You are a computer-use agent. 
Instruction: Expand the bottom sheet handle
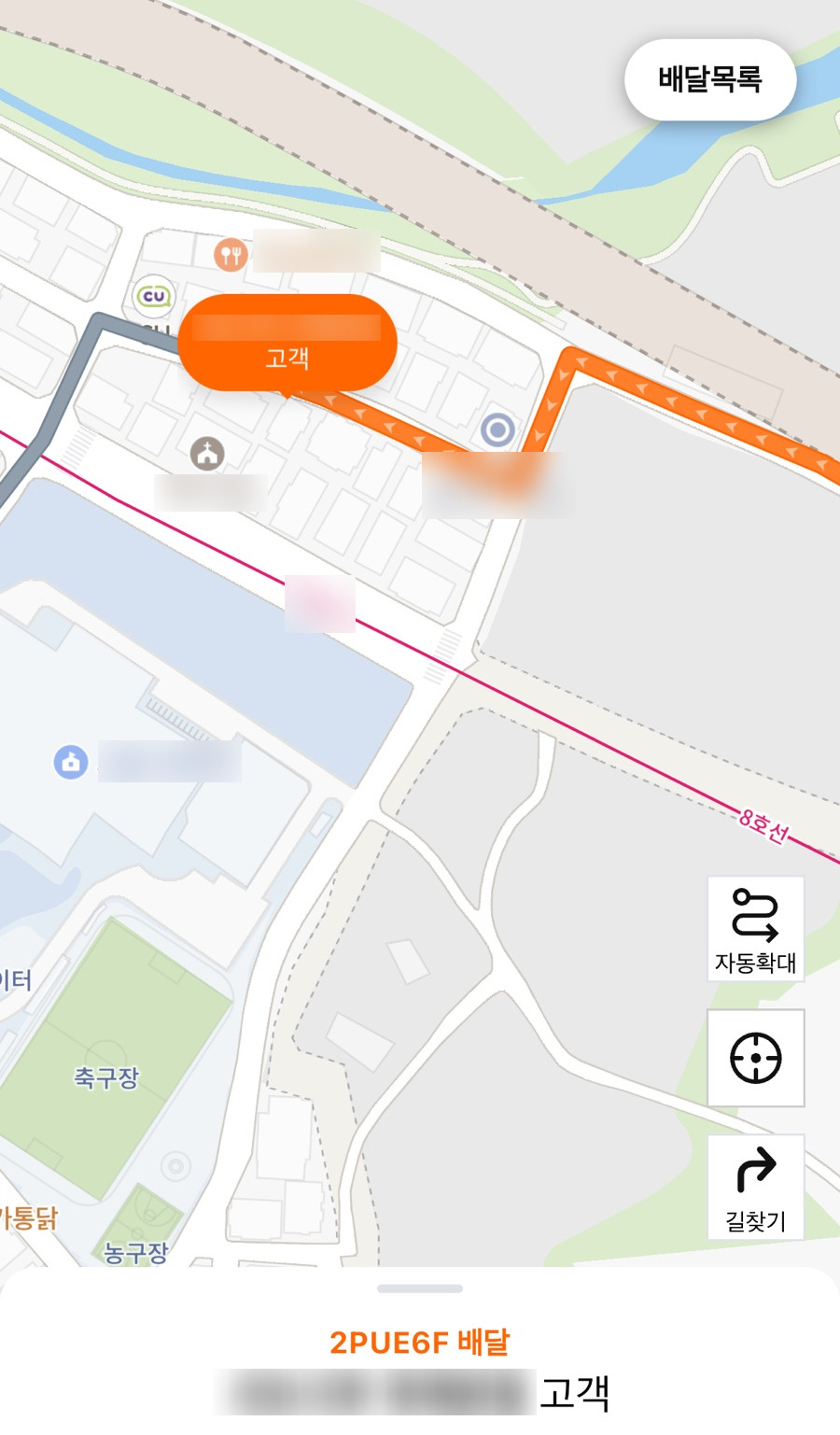420,1288
